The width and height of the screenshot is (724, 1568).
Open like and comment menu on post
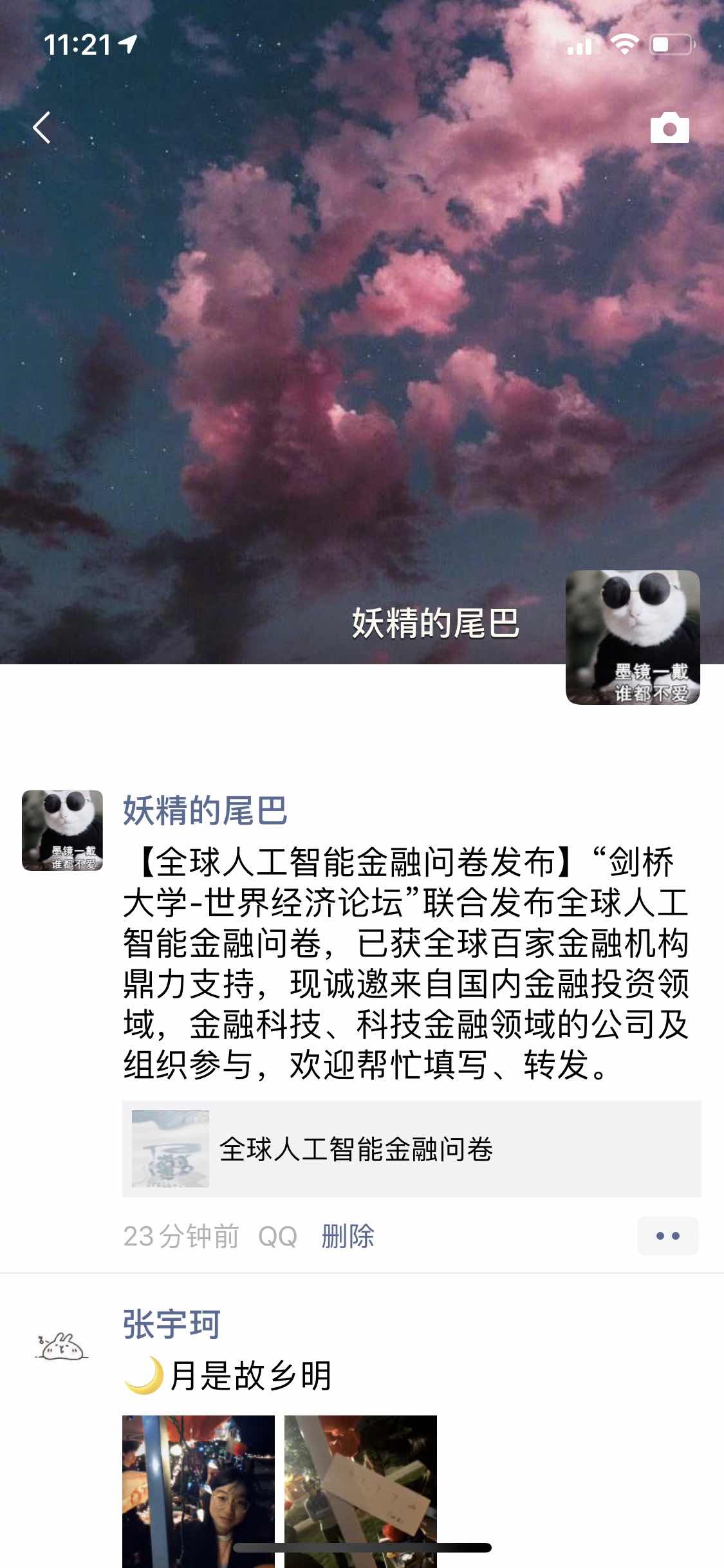click(x=667, y=1236)
